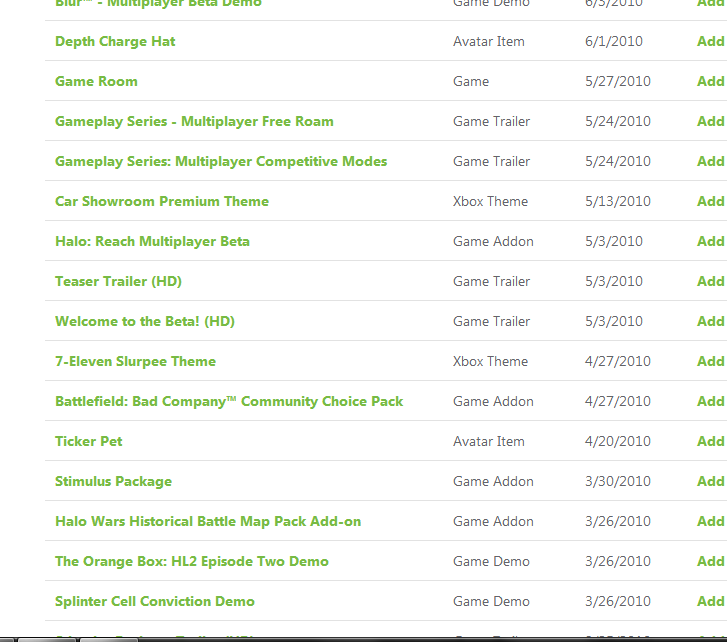
Task: Open the Ticker Pet avatar item
Action: pyautogui.click(x=88, y=441)
